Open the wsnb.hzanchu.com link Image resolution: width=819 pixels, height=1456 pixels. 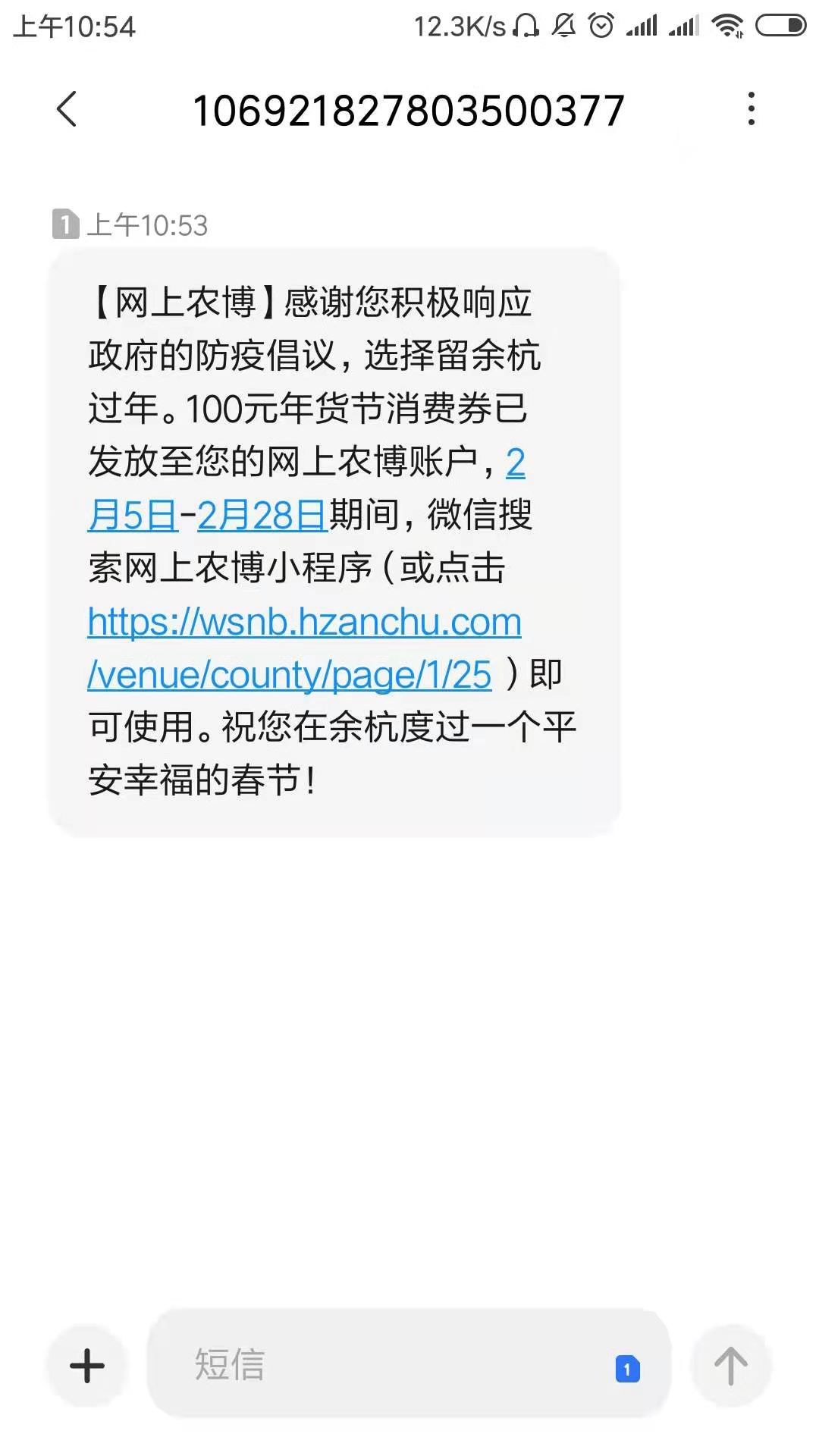coord(304,623)
